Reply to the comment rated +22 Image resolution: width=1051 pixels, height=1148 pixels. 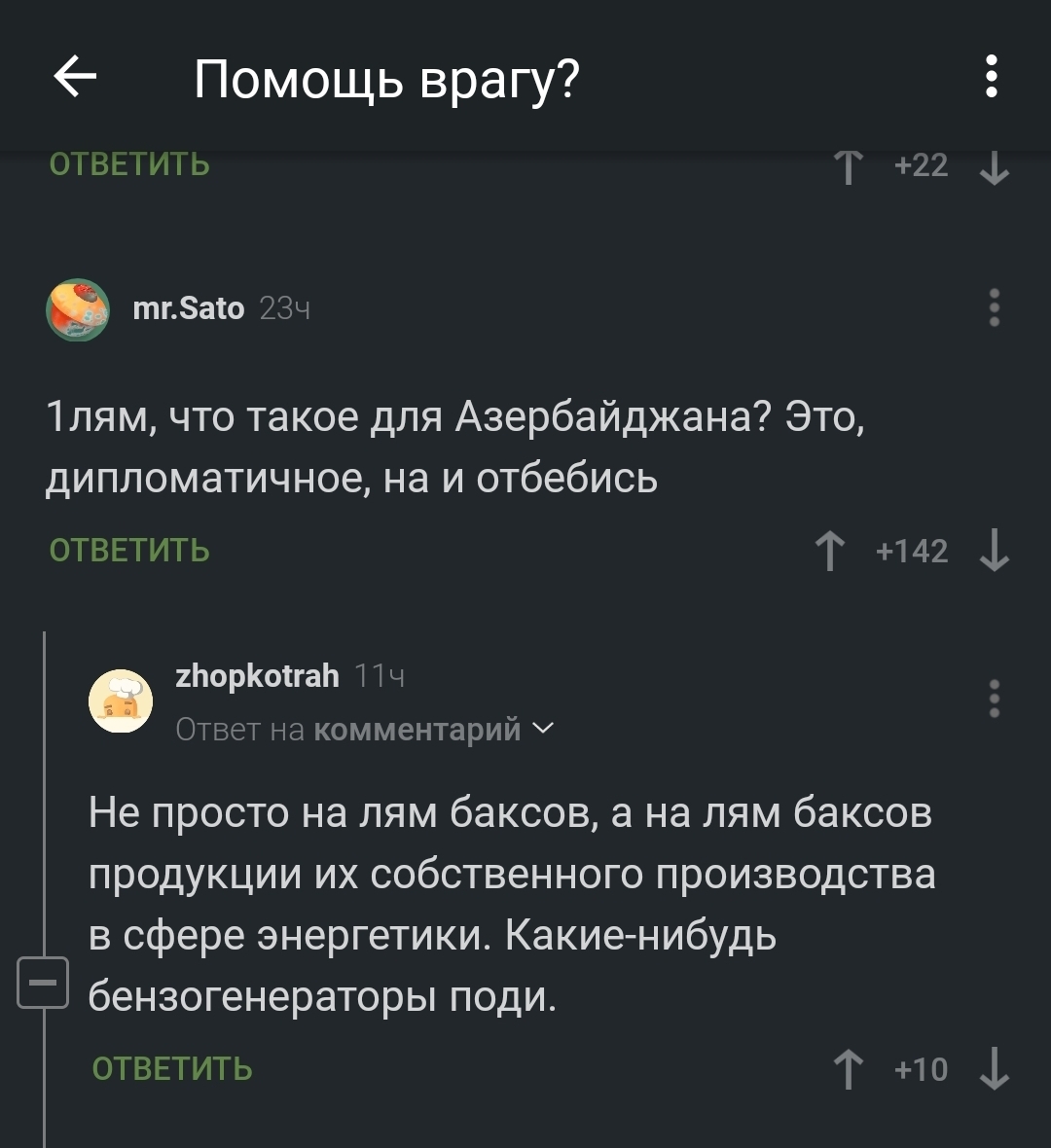[129, 164]
